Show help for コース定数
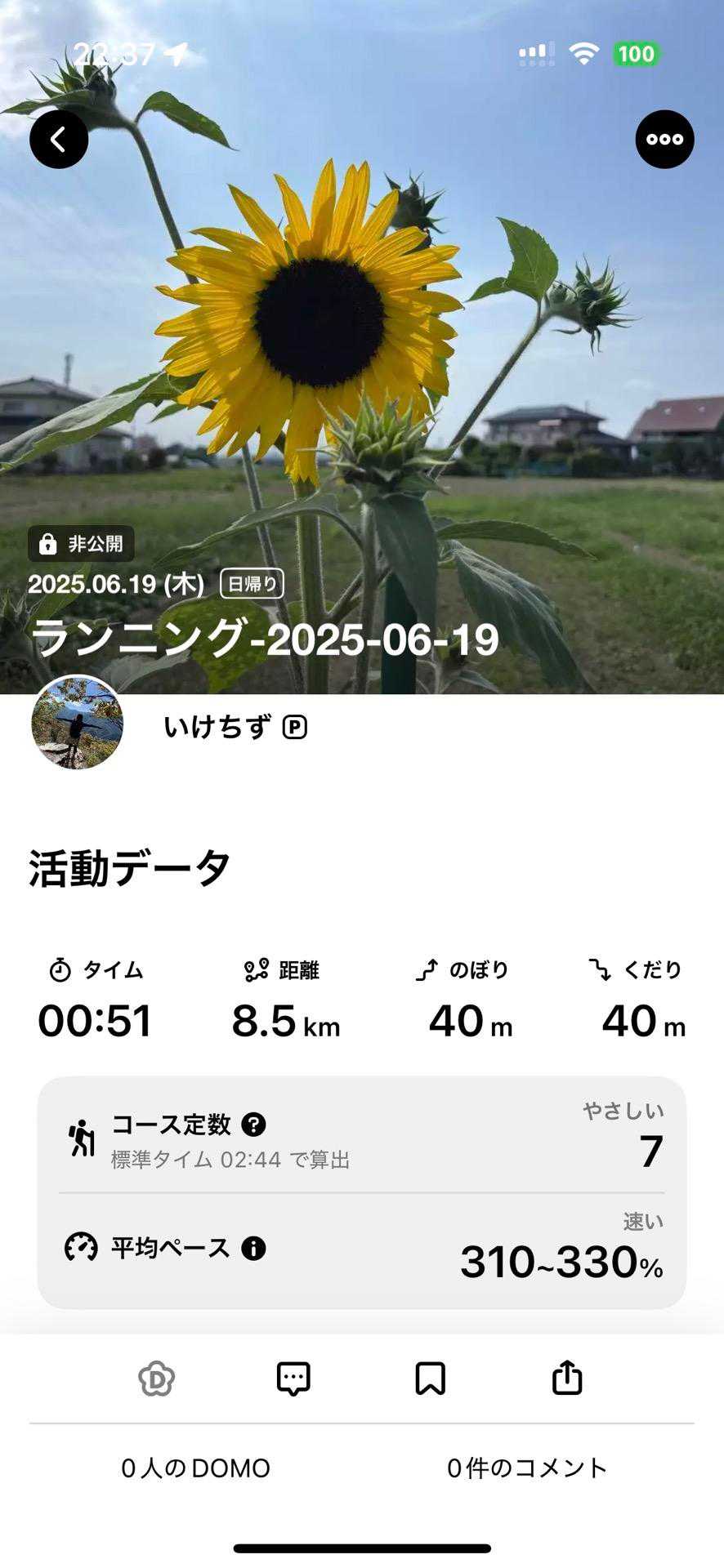 click(253, 1125)
